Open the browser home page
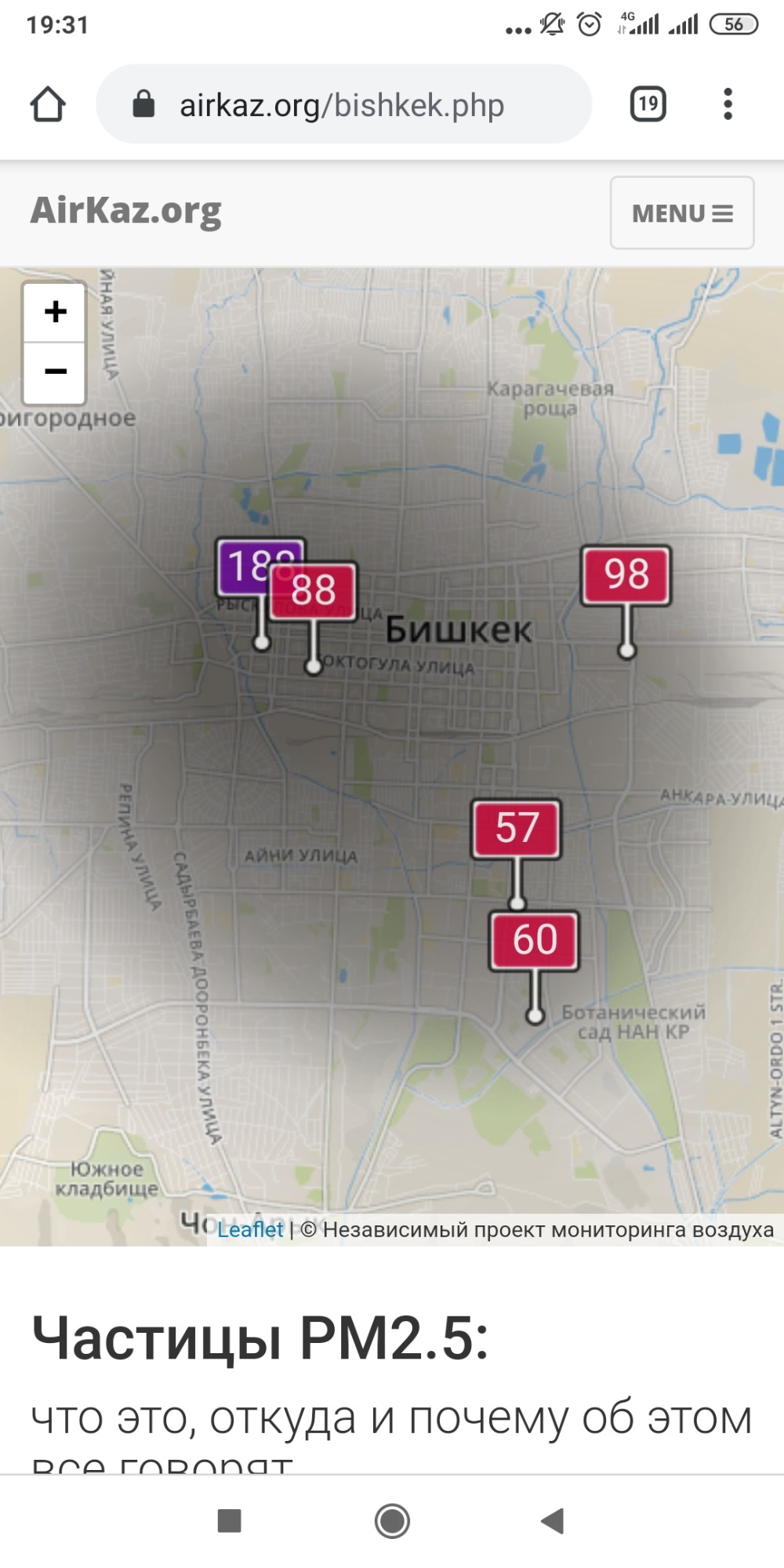This screenshot has width=784, height=1568. (x=48, y=104)
